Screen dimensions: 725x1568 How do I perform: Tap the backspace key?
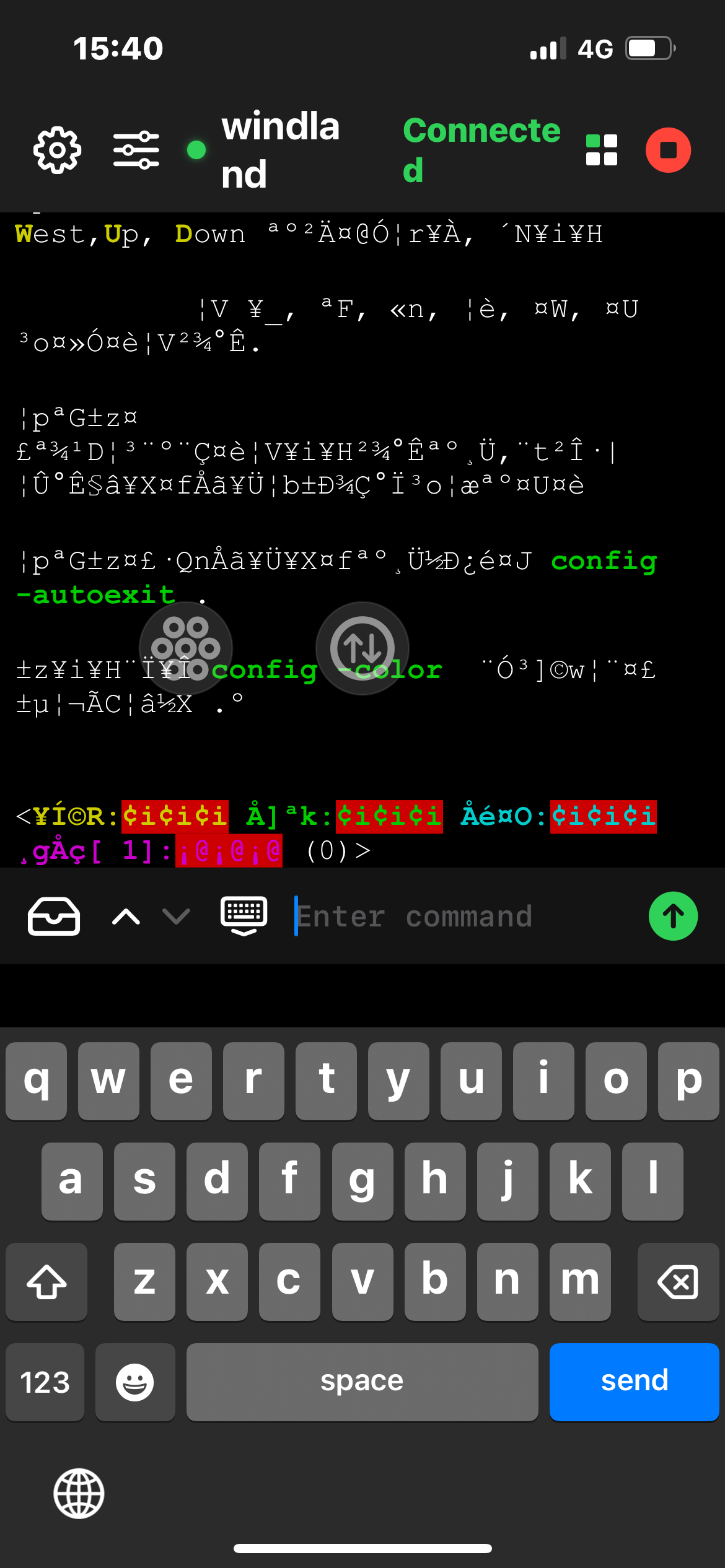pyautogui.click(x=678, y=1281)
